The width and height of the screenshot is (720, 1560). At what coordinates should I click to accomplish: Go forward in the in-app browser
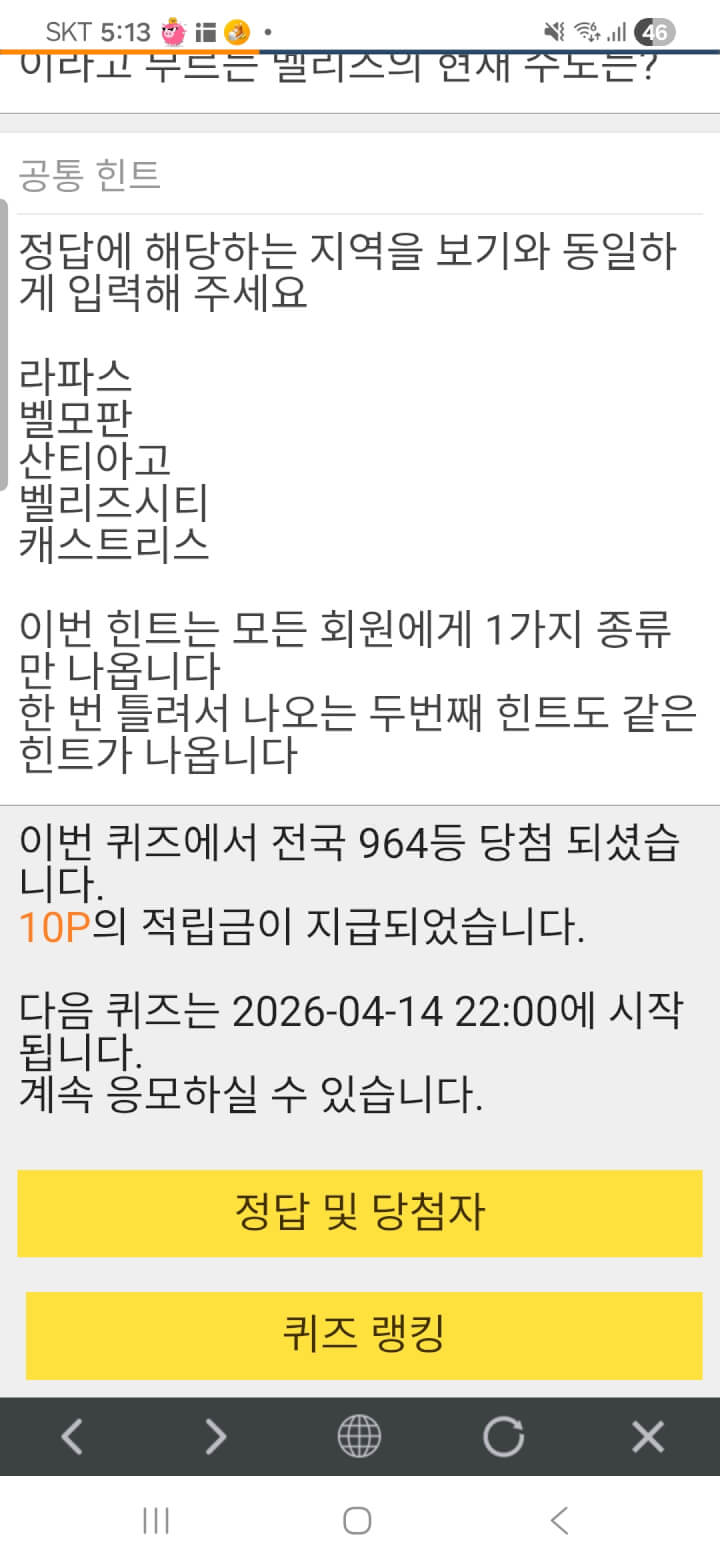216,1437
